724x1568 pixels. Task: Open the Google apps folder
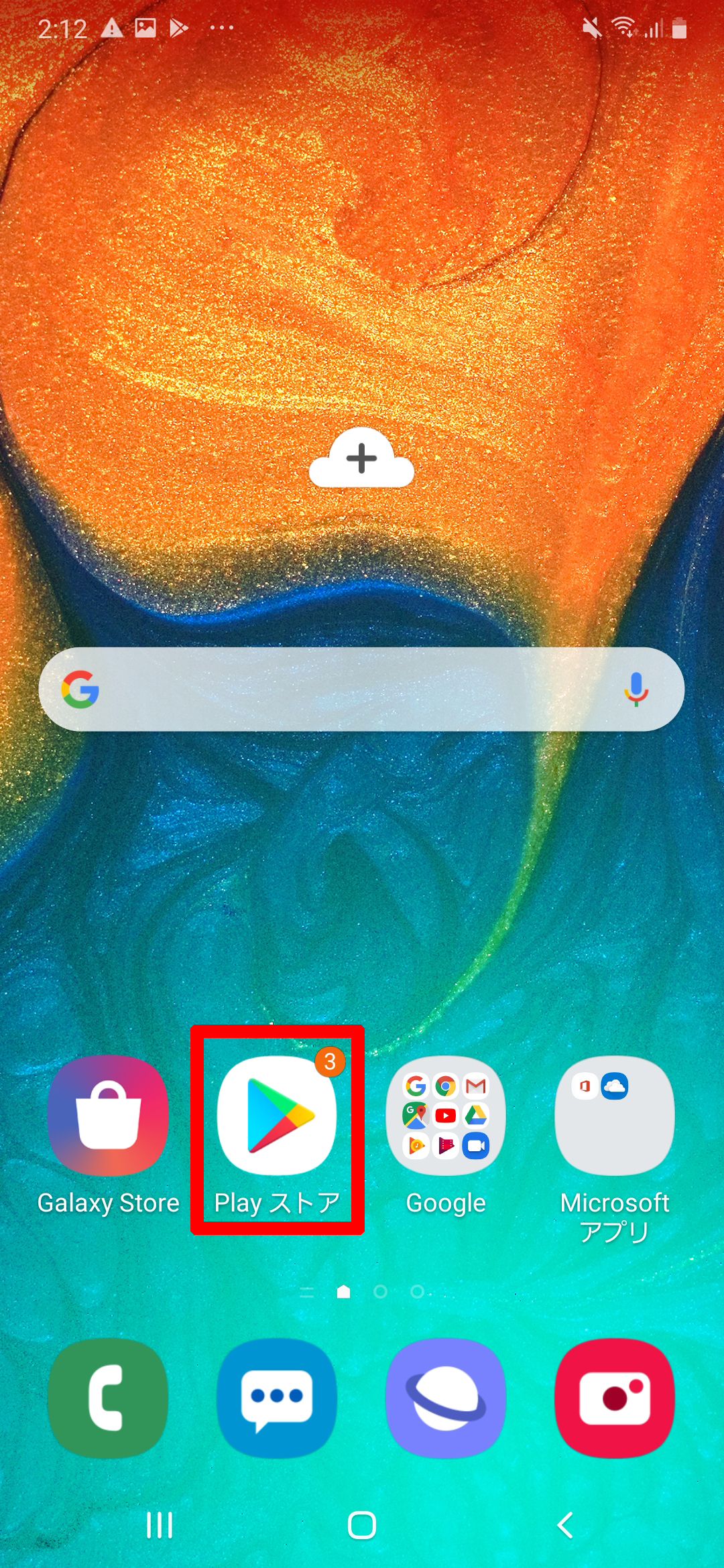(446, 1116)
